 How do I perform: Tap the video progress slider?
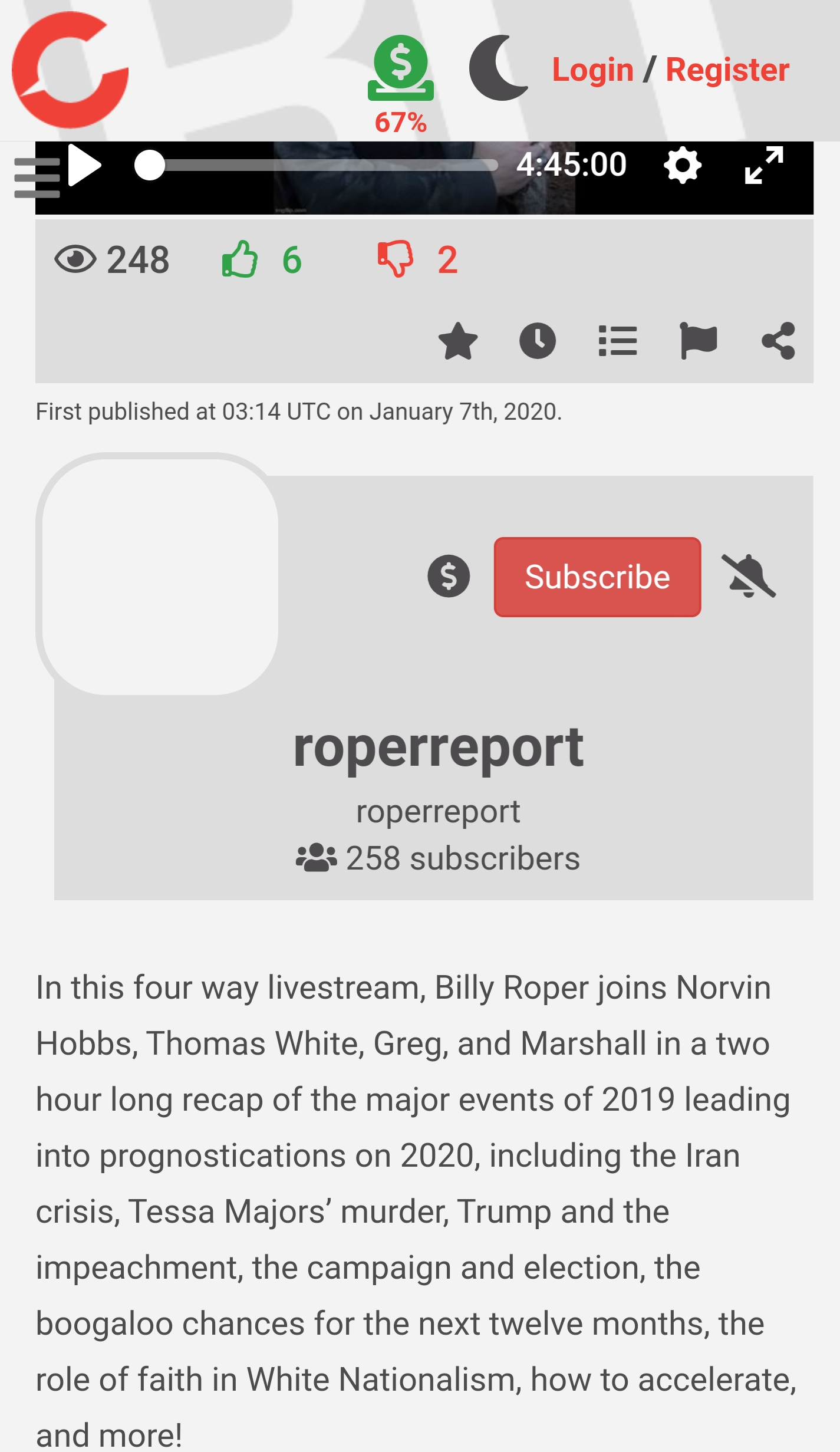(318, 166)
